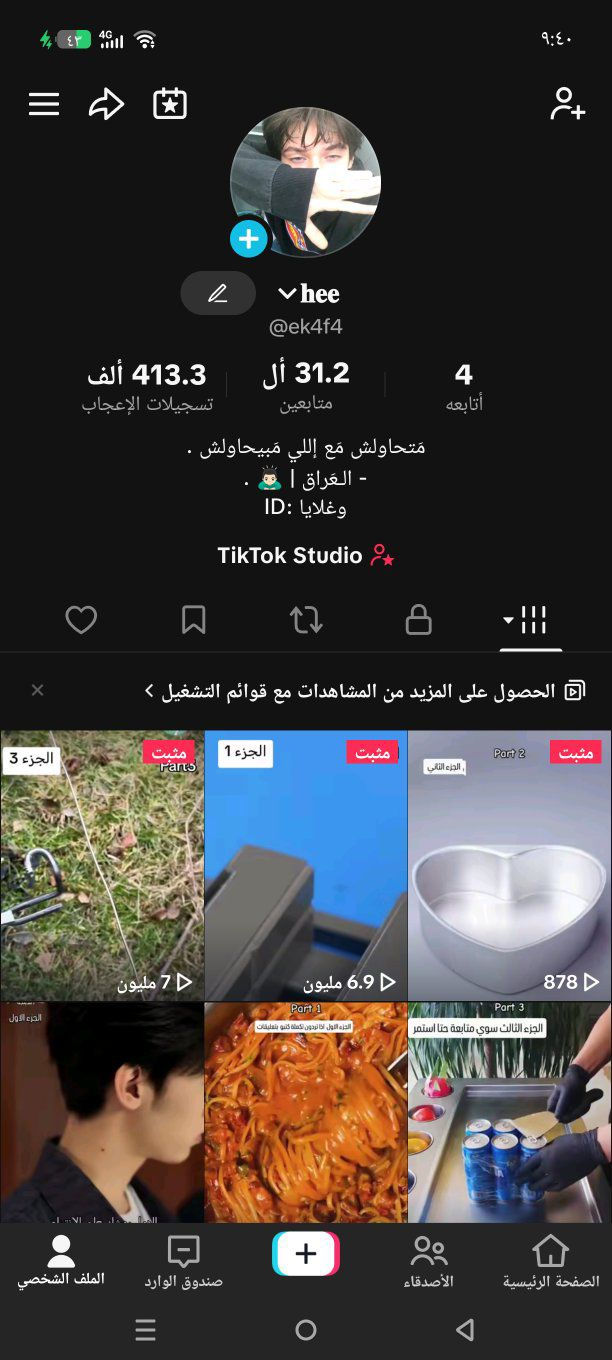The width and height of the screenshot is (612, 1360).
Task: Create a new post with the plus button
Action: (306, 1254)
